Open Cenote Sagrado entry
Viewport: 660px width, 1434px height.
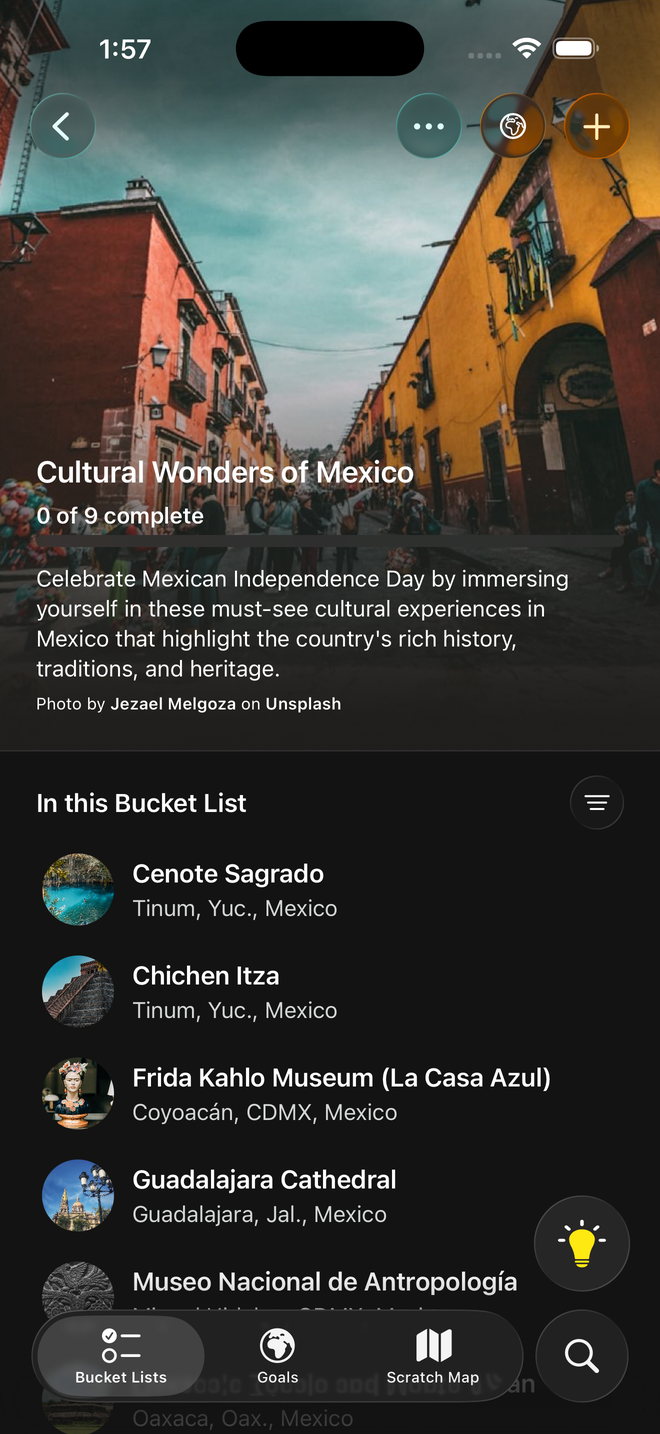[x=228, y=889]
